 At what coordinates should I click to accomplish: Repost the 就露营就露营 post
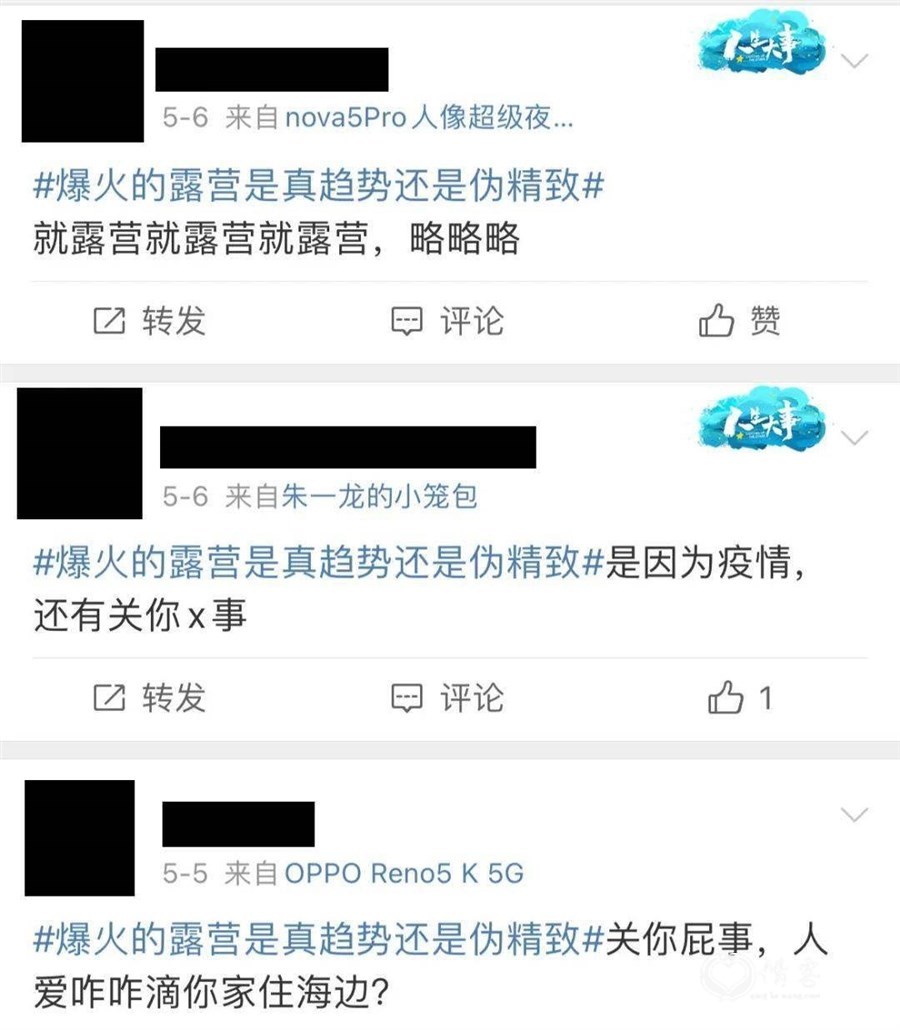(x=150, y=321)
